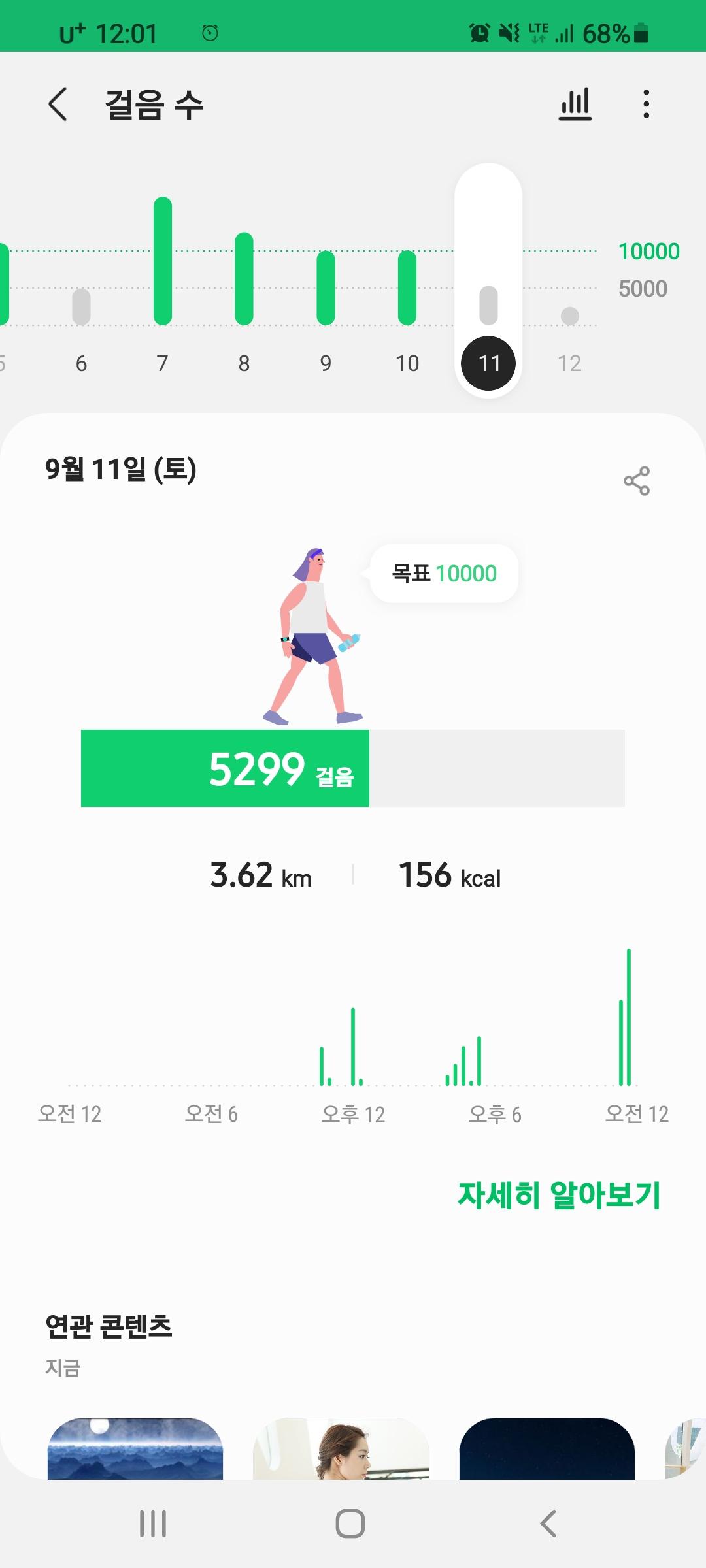Viewport: 706px width, 1568px height.
Task: Select day 10 in the step chart
Action: [x=407, y=294]
